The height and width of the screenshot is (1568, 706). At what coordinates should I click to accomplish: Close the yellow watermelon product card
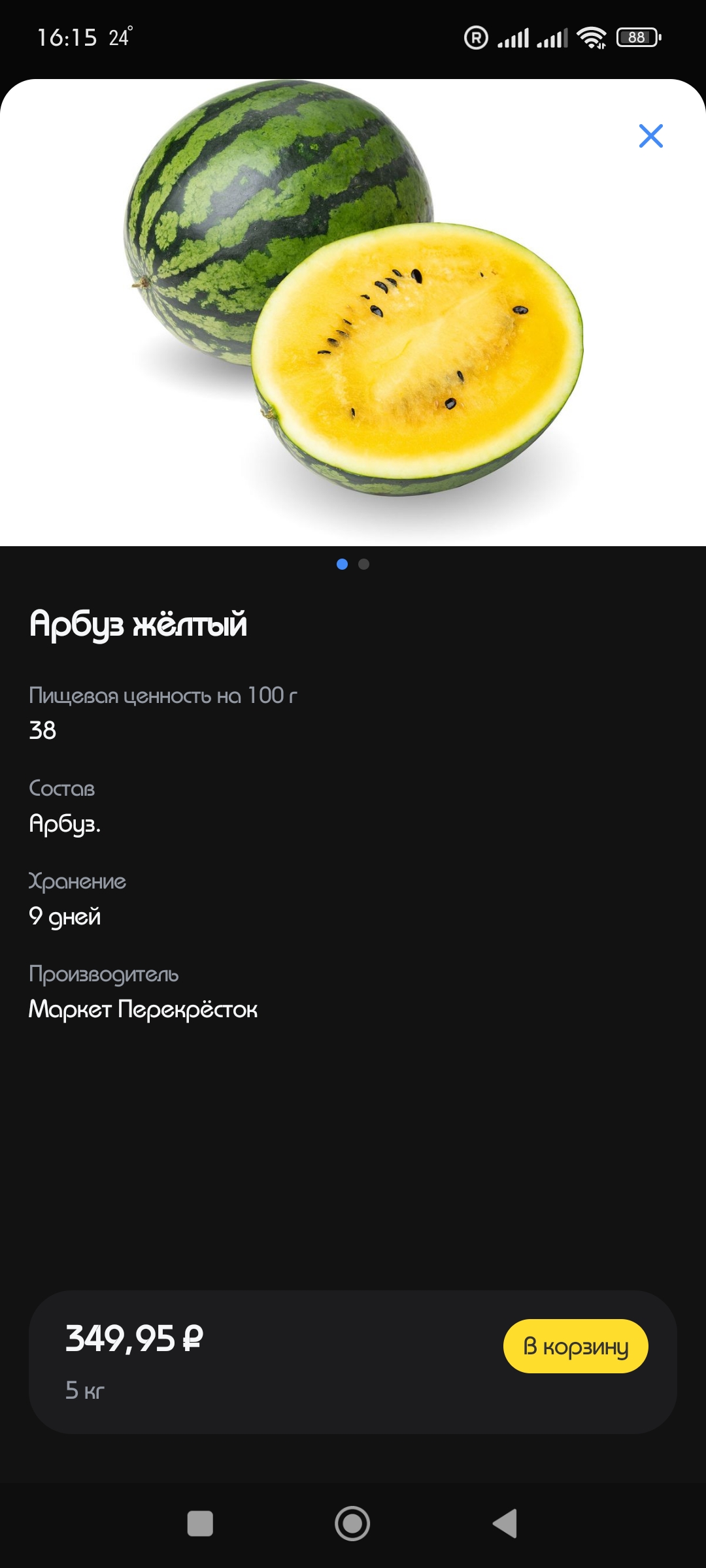(650, 136)
